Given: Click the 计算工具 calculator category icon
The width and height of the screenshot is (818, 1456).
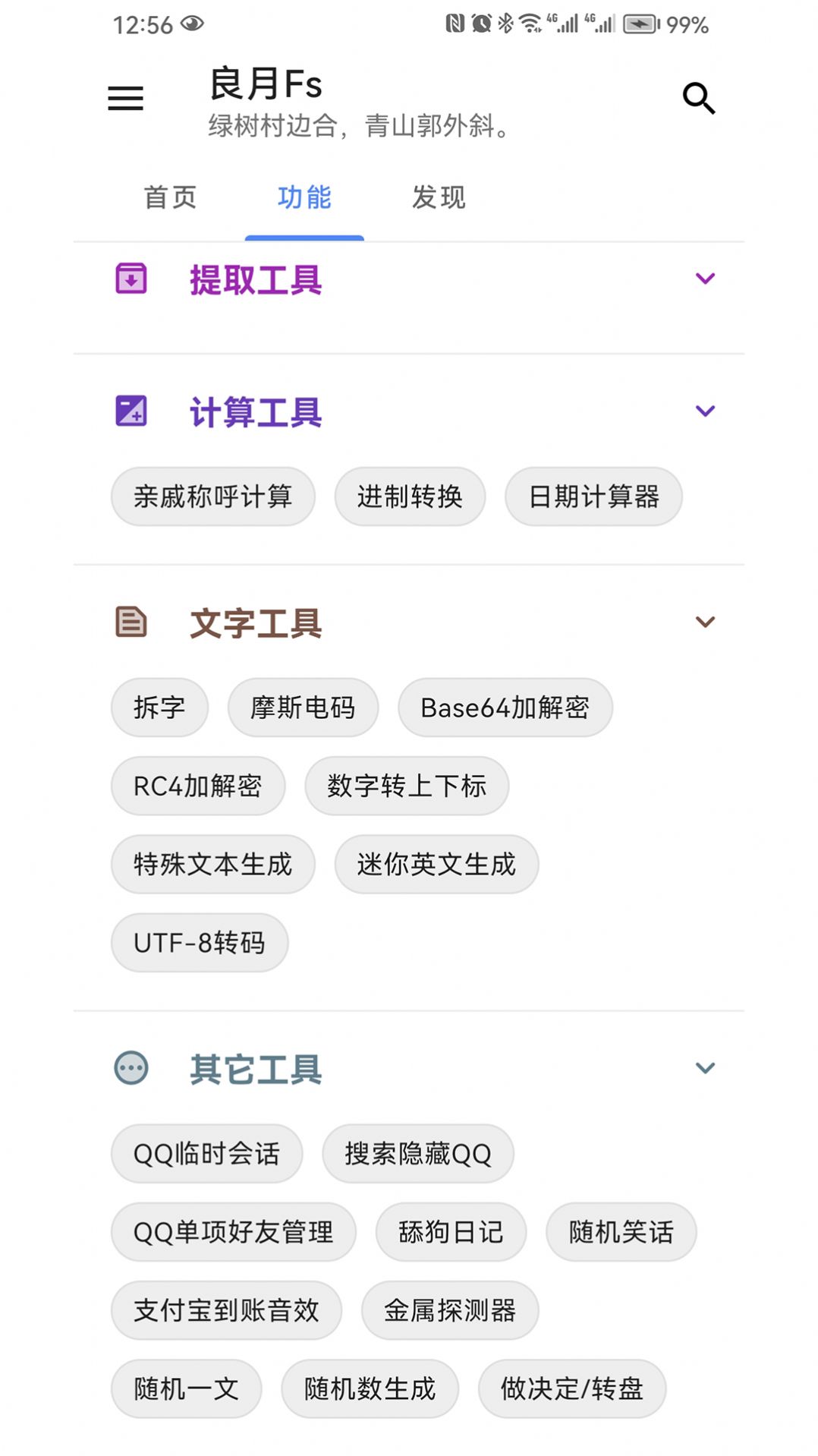Looking at the screenshot, I should (131, 411).
